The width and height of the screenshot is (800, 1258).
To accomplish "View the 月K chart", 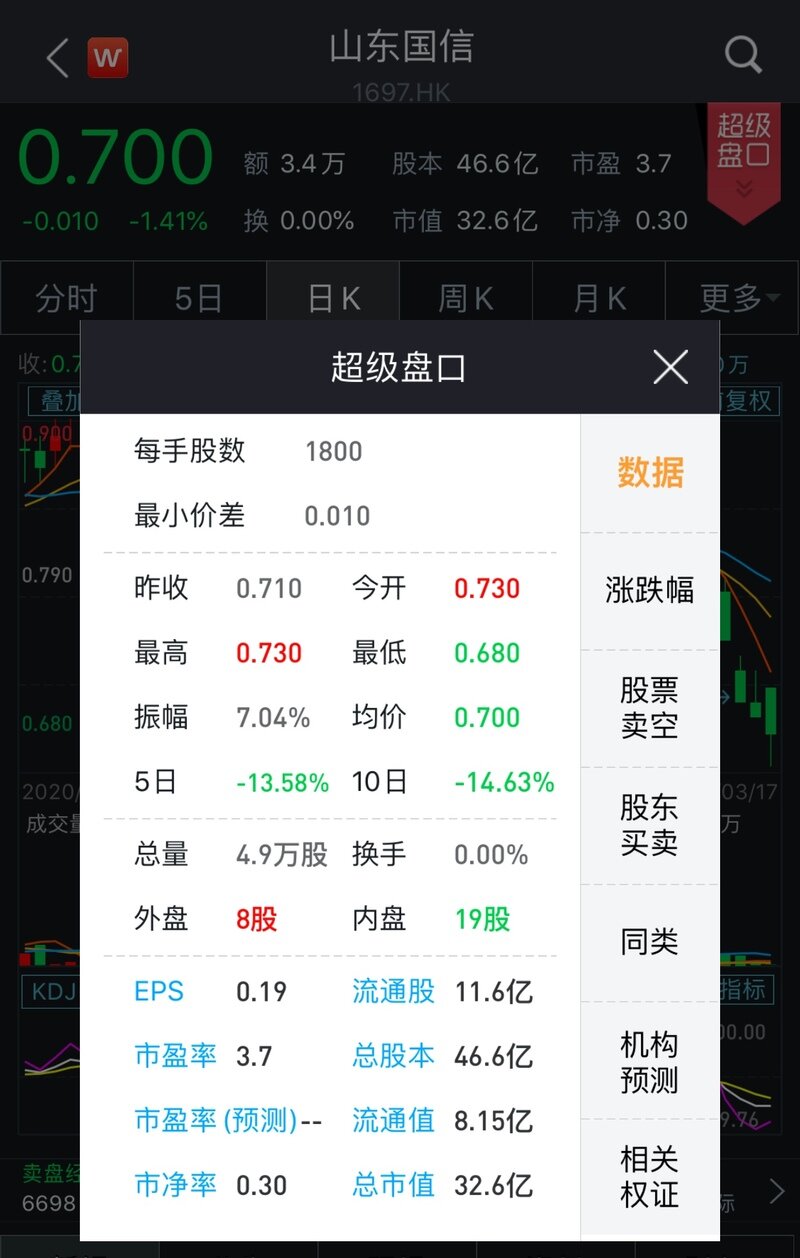I will pos(599,298).
